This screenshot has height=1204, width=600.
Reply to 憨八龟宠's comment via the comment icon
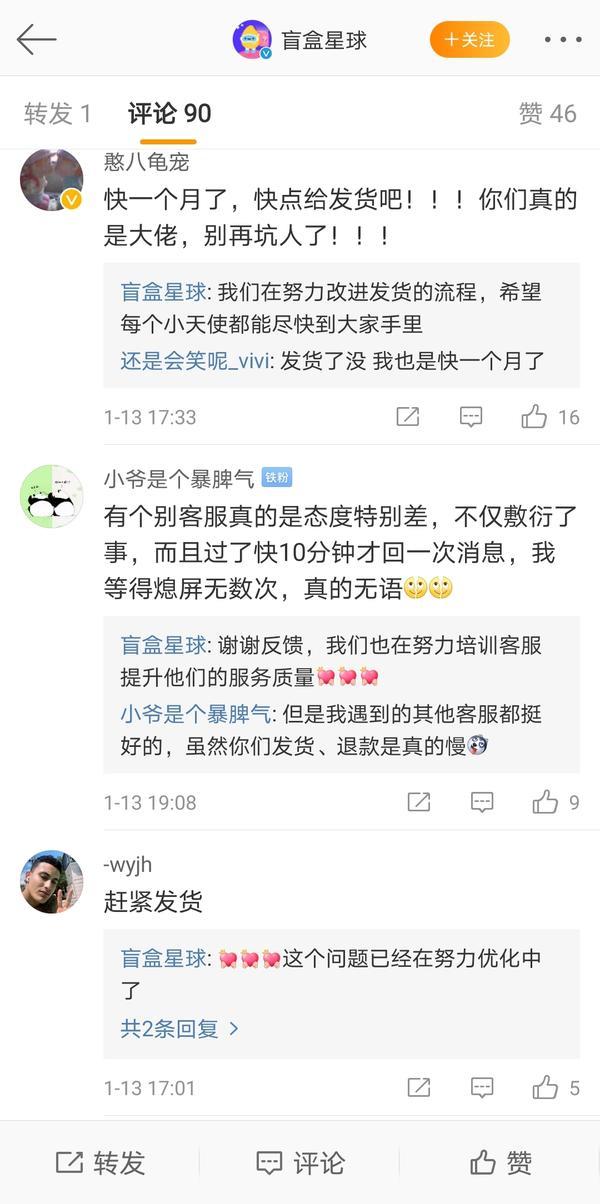click(x=471, y=417)
